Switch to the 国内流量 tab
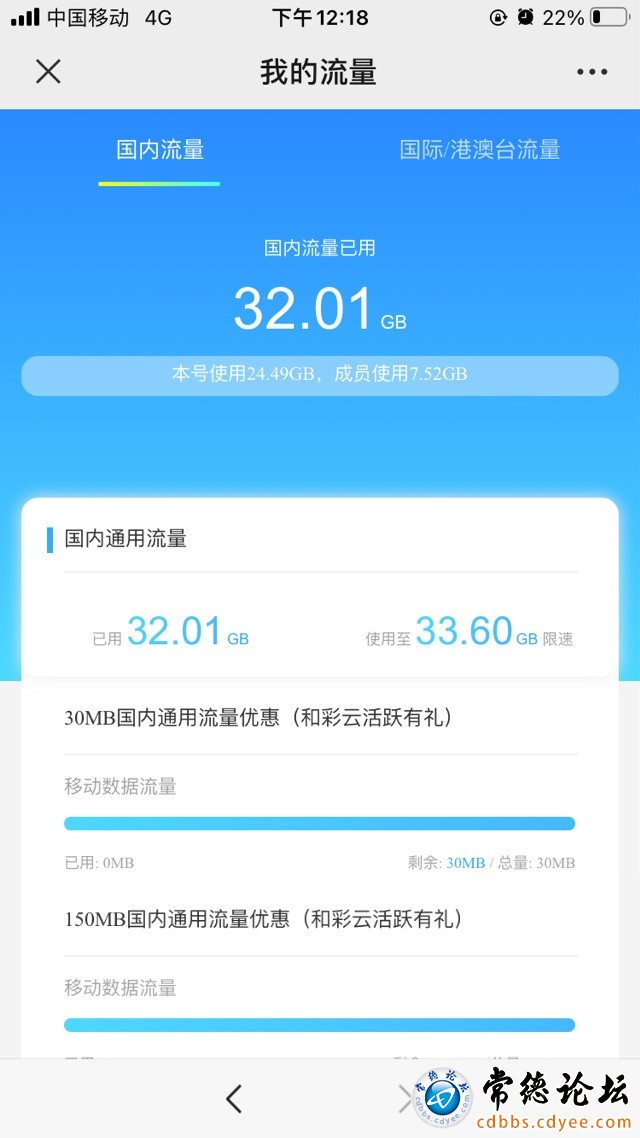The image size is (640, 1138). (x=160, y=150)
